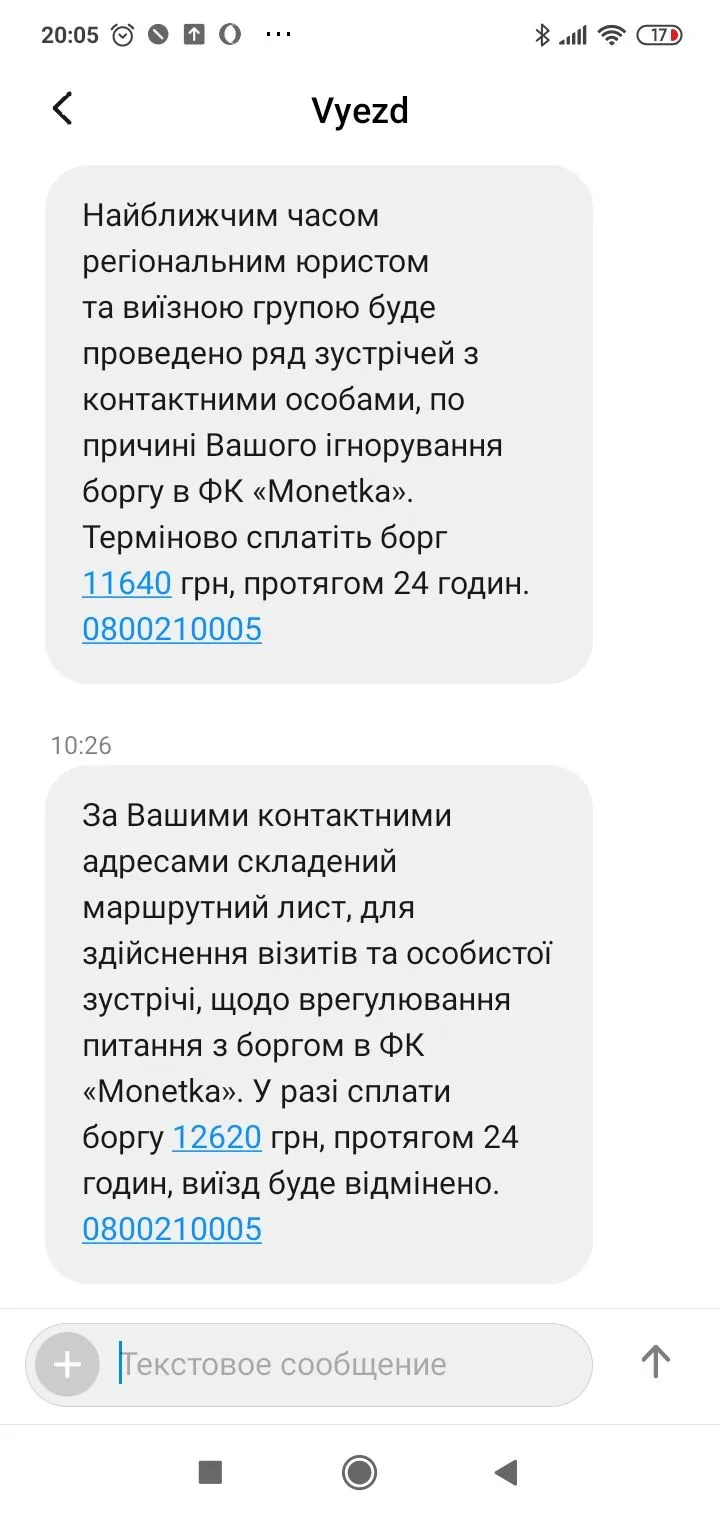Call 0800210005 from the 10:26 message
The image size is (720, 1520).
point(172,1229)
